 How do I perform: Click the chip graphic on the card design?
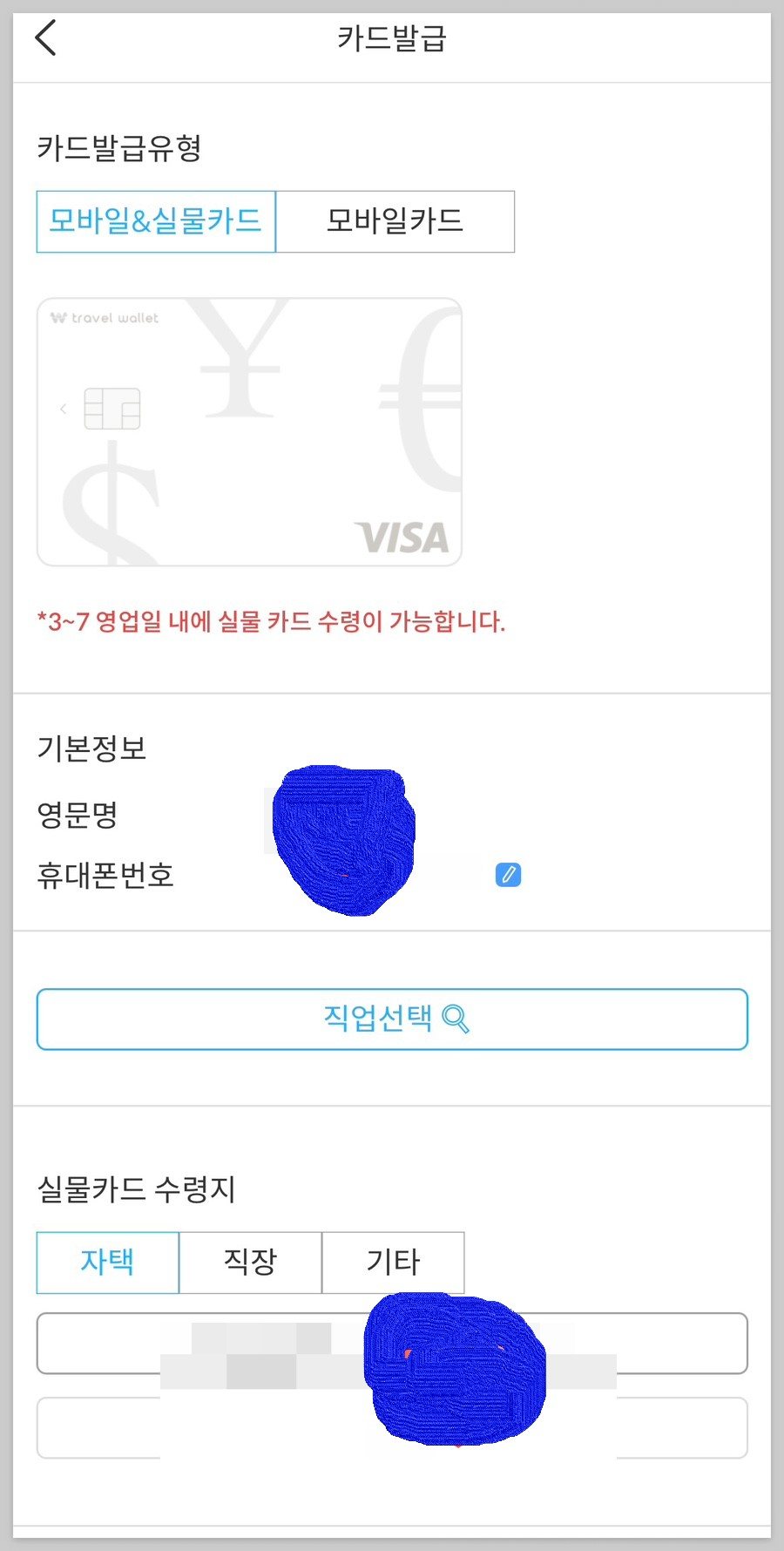[x=112, y=408]
